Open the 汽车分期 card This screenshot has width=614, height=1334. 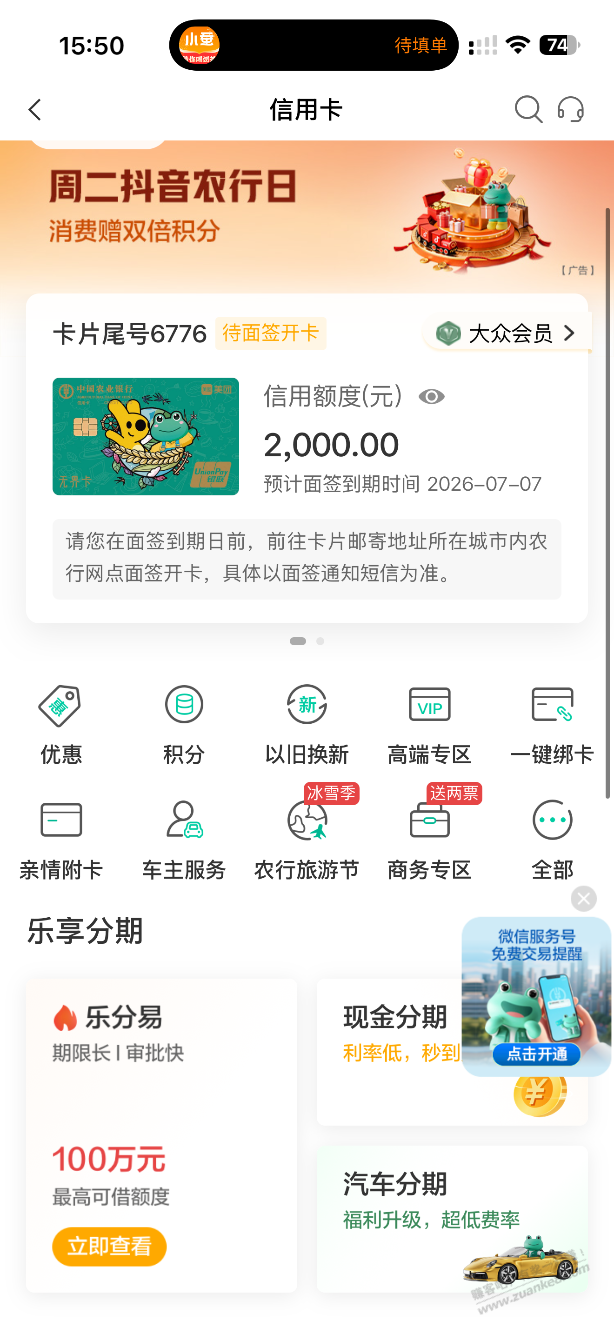click(420, 1215)
